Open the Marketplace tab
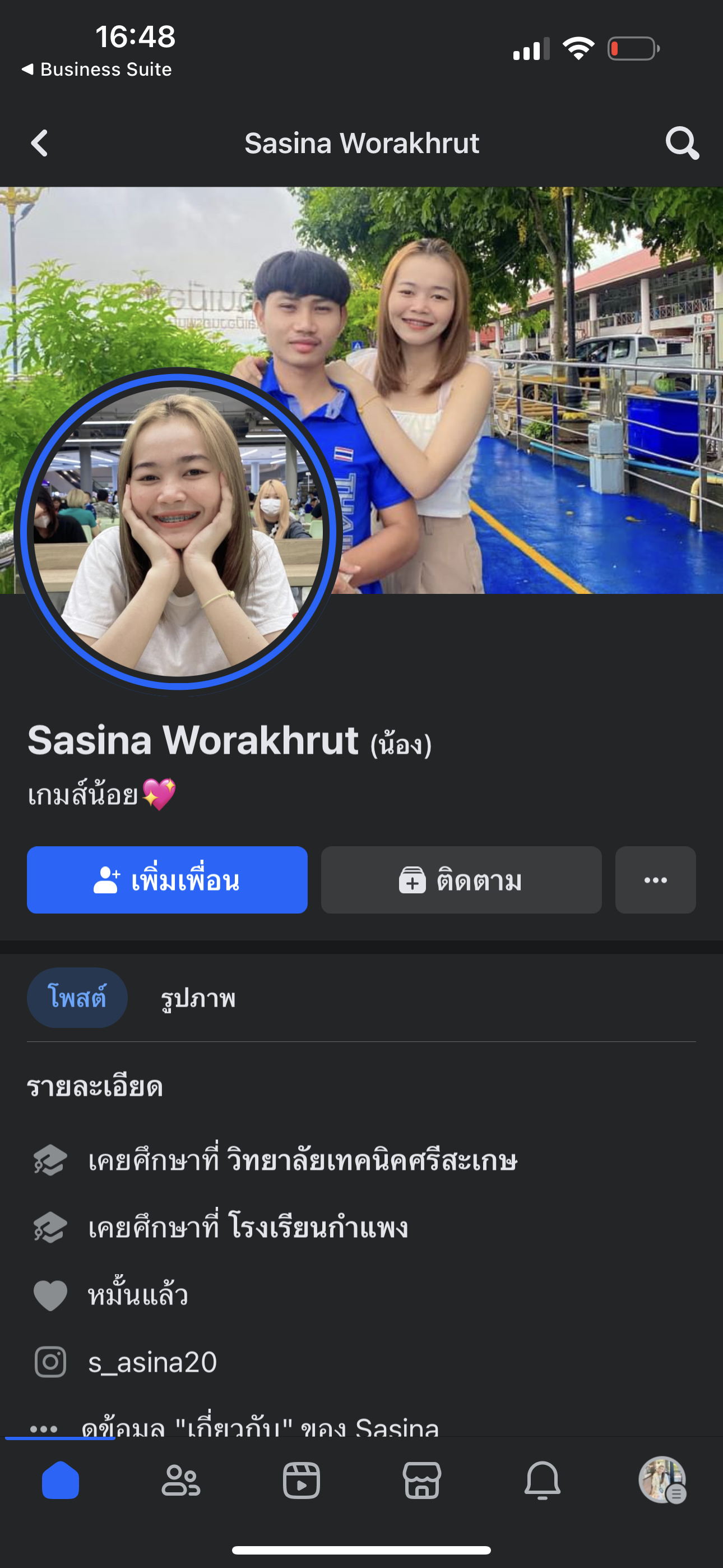 [421, 1480]
